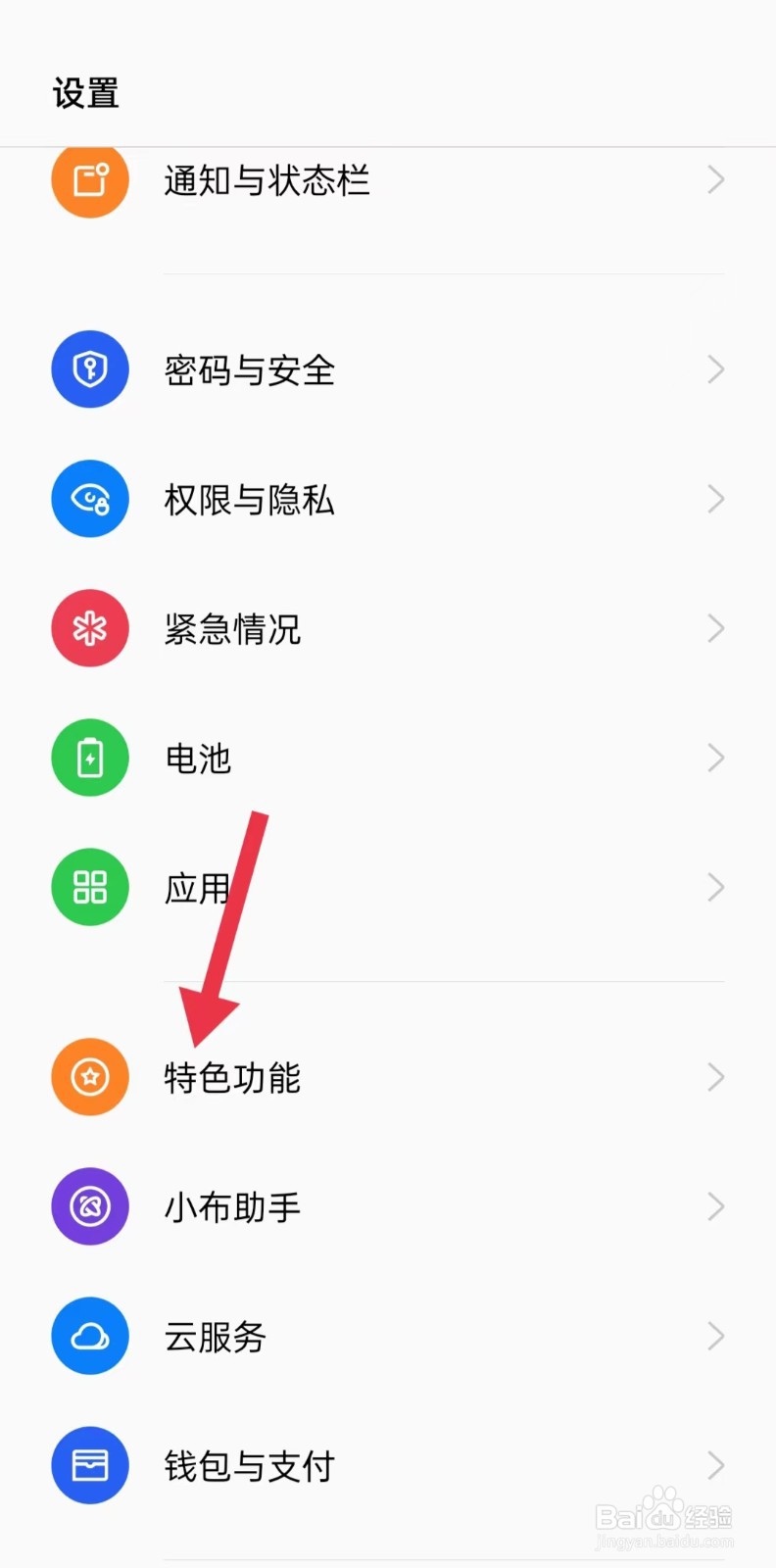Open the chevron next to 电池

[x=716, y=758]
